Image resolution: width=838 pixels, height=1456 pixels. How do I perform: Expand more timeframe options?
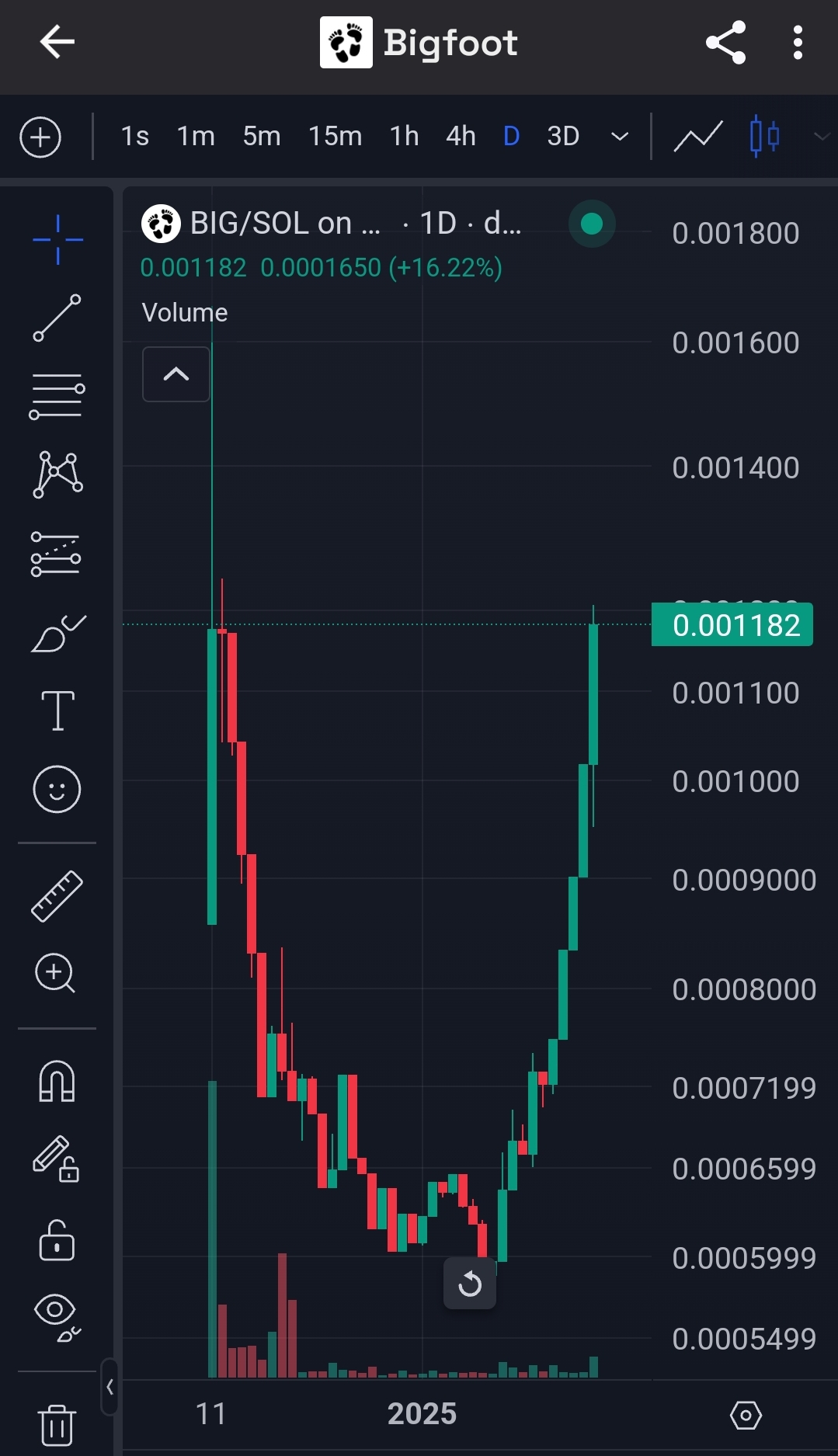point(620,137)
